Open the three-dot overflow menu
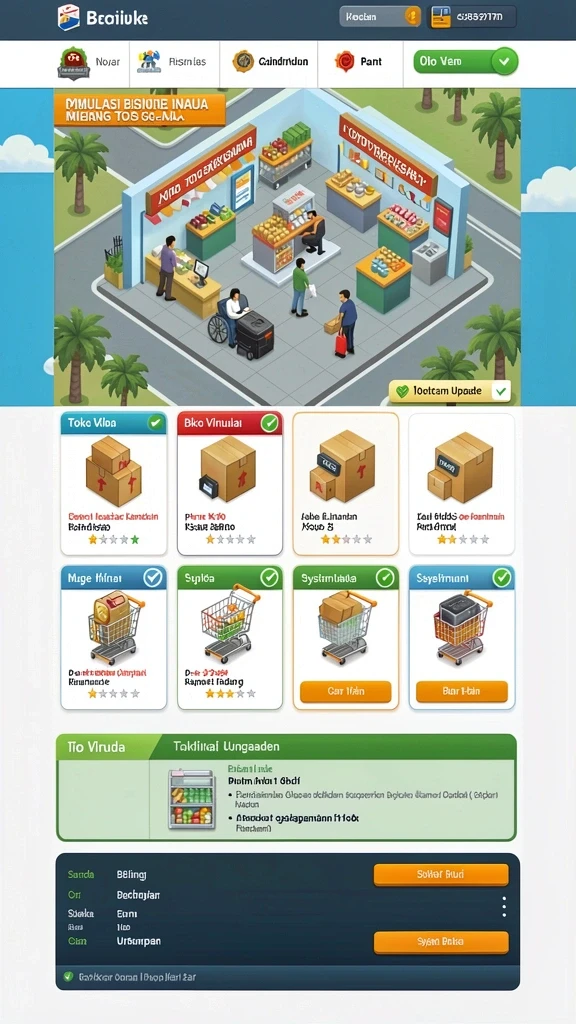 coord(504,906)
